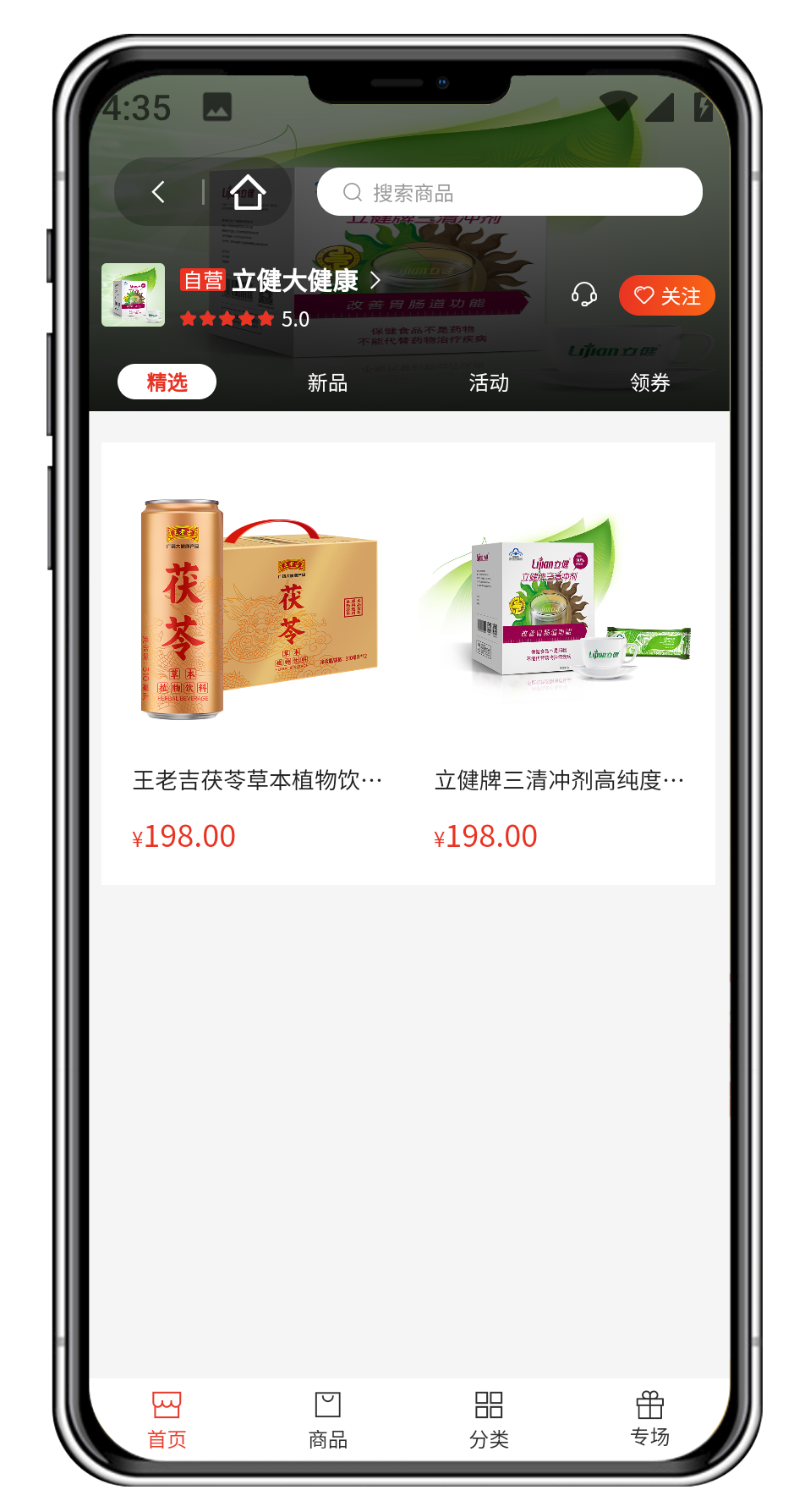Screen dimensions: 805x1512
Task: Switch to 首页 in bottom navigation
Action: point(167,1419)
